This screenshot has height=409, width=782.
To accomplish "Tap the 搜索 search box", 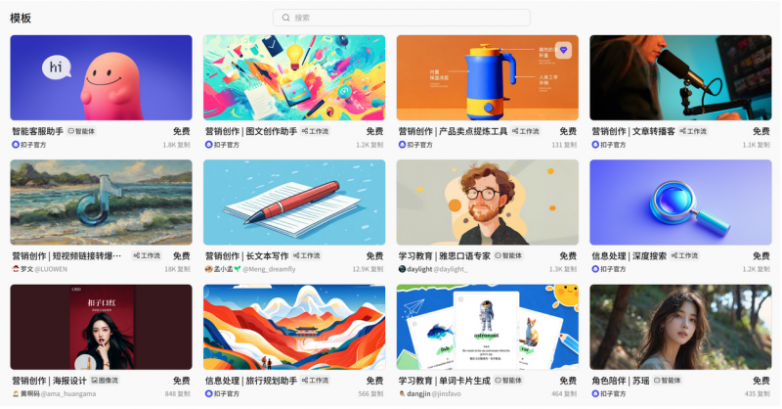I will pyautogui.click(x=401, y=17).
